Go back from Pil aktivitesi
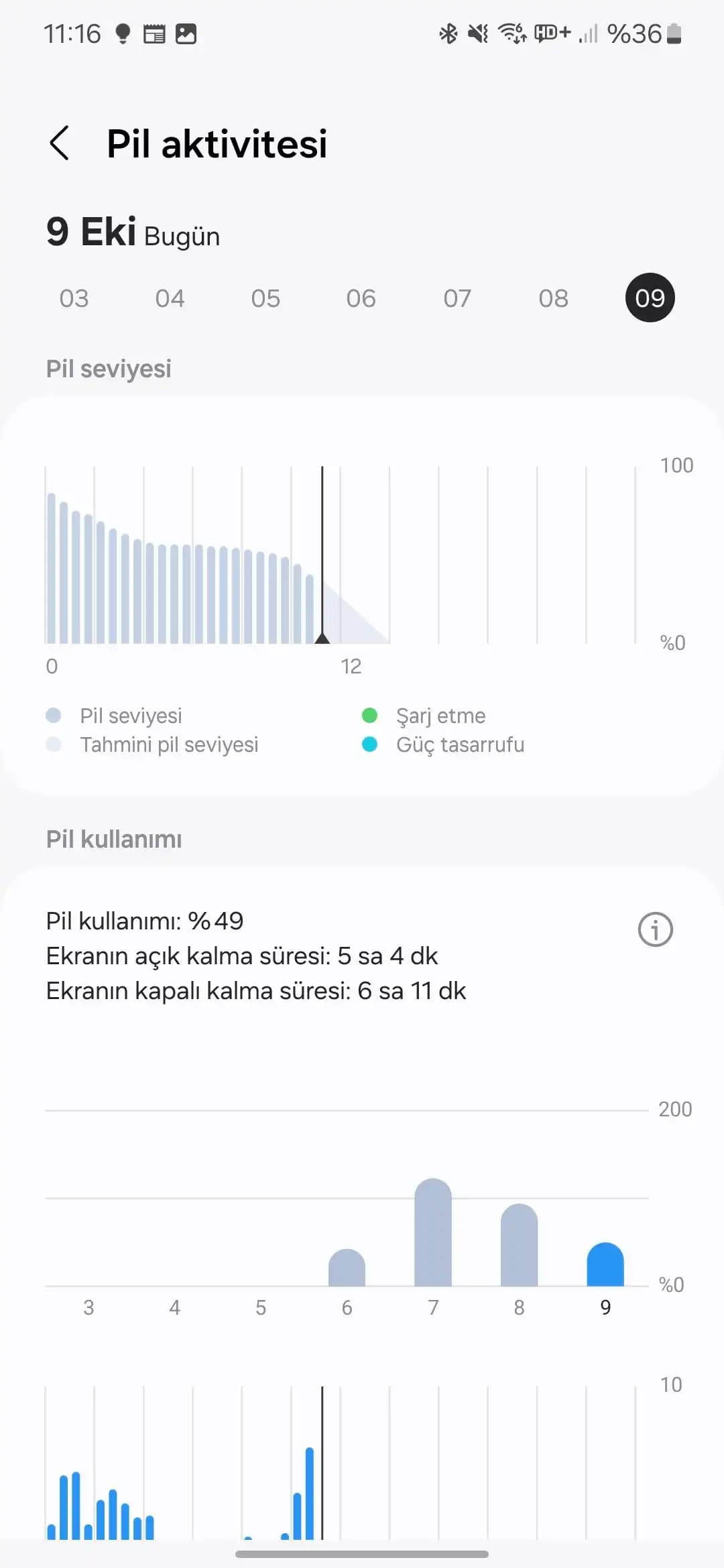 60,143
